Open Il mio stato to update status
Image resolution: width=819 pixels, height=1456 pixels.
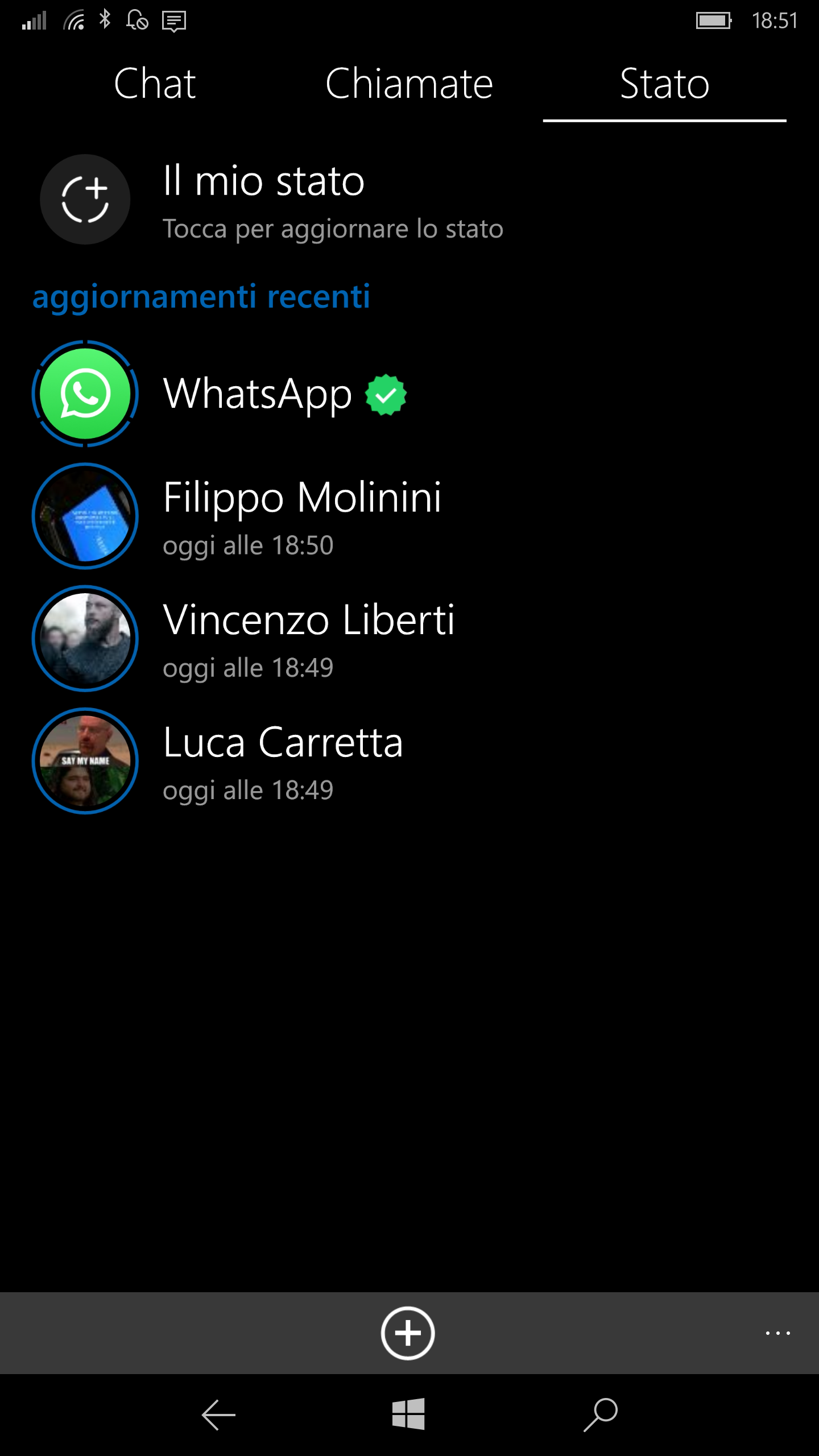coord(409,200)
